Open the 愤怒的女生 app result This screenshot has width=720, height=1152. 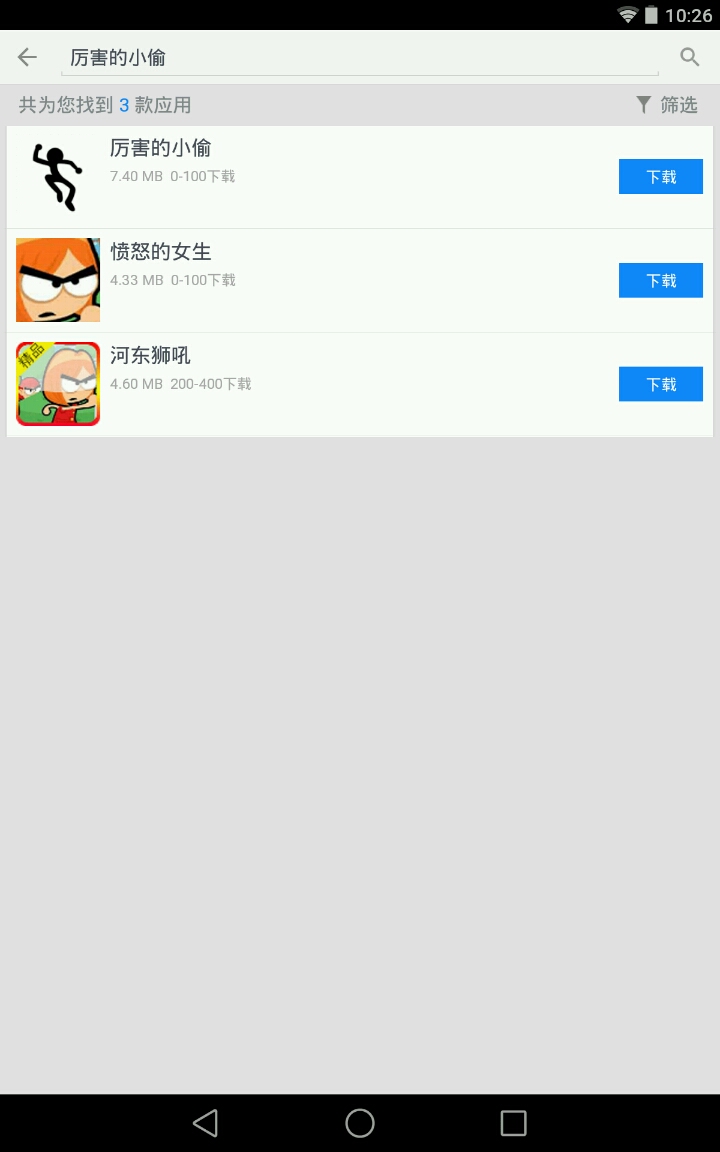(300, 281)
